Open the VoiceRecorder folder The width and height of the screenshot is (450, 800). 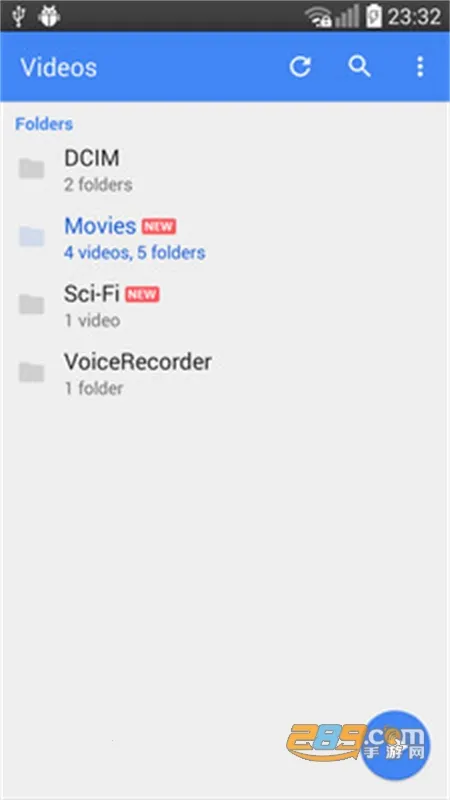click(x=225, y=373)
